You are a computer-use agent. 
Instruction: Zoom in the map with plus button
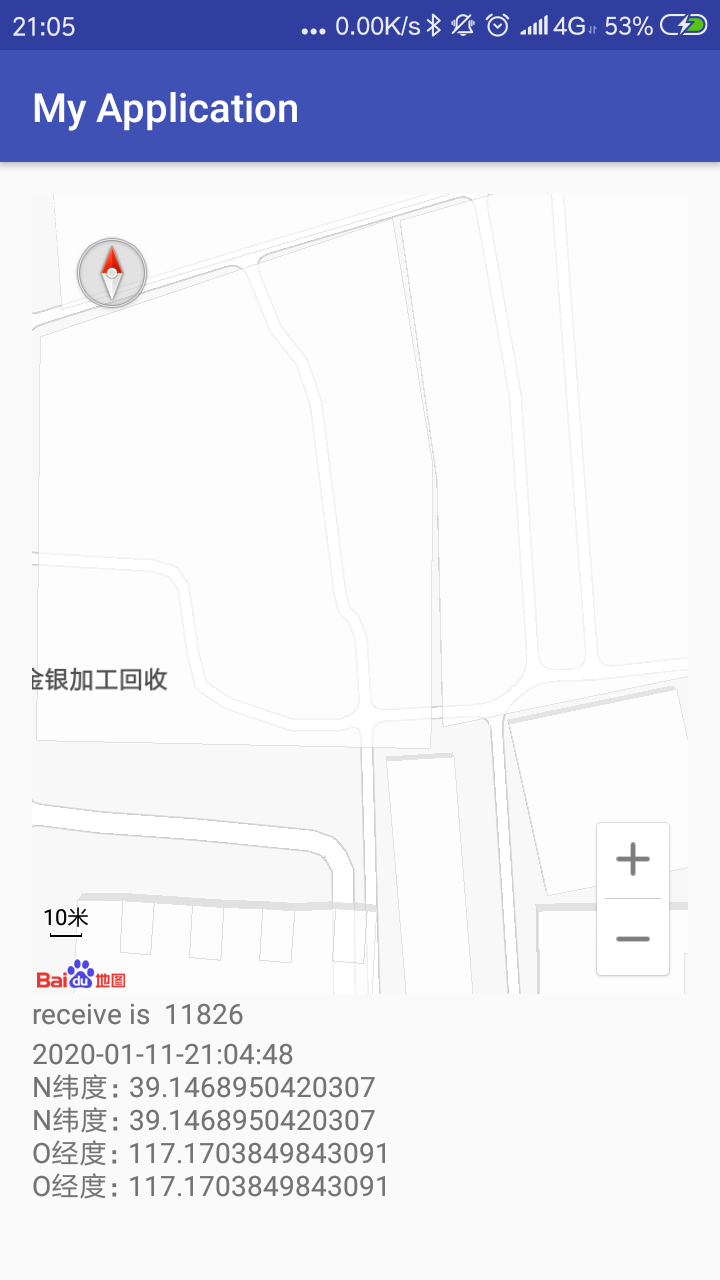coord(632,860)
